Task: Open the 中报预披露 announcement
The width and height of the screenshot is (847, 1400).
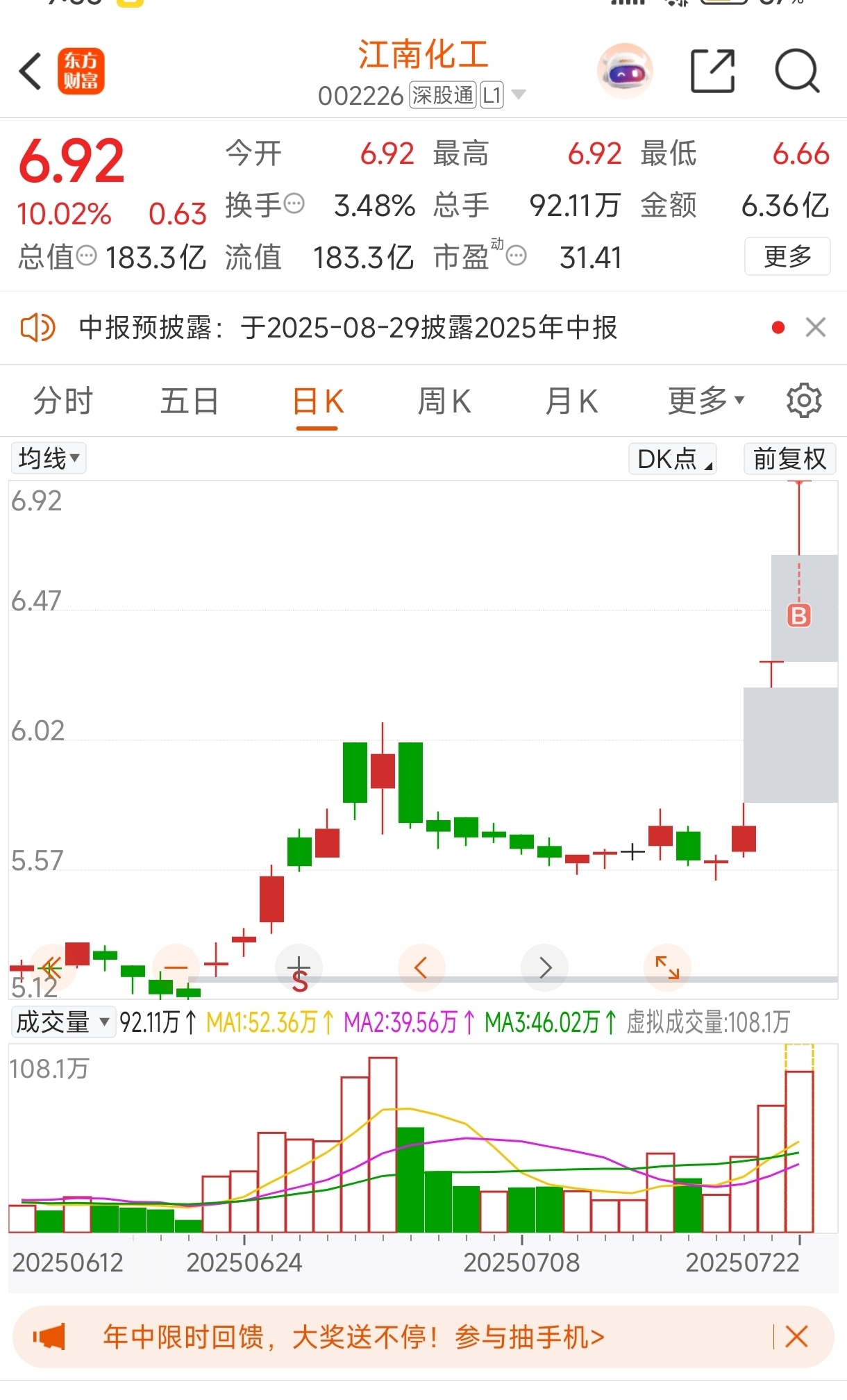Action: pos(348,328)
